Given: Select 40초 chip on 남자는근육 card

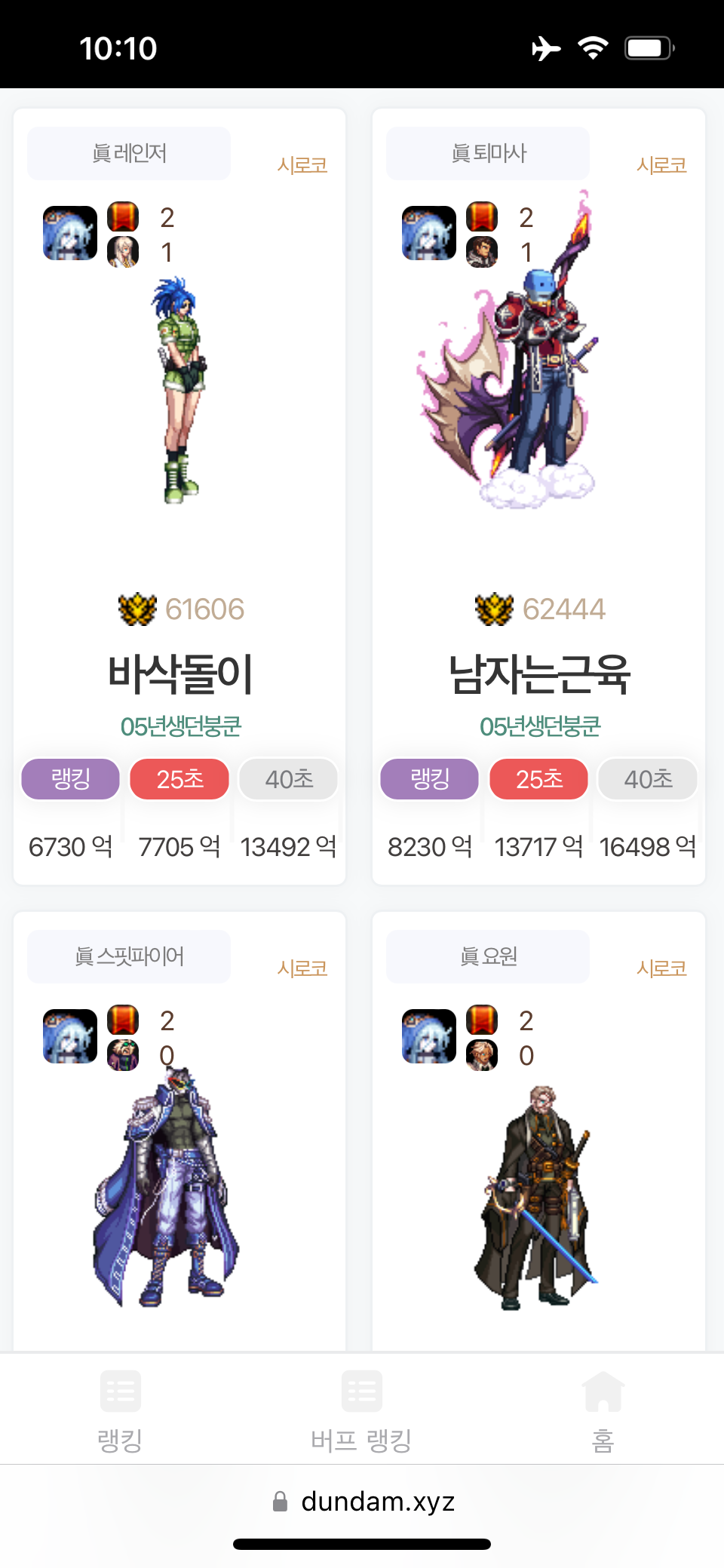Looking at the screenshot, I should (x=648, y=779).
